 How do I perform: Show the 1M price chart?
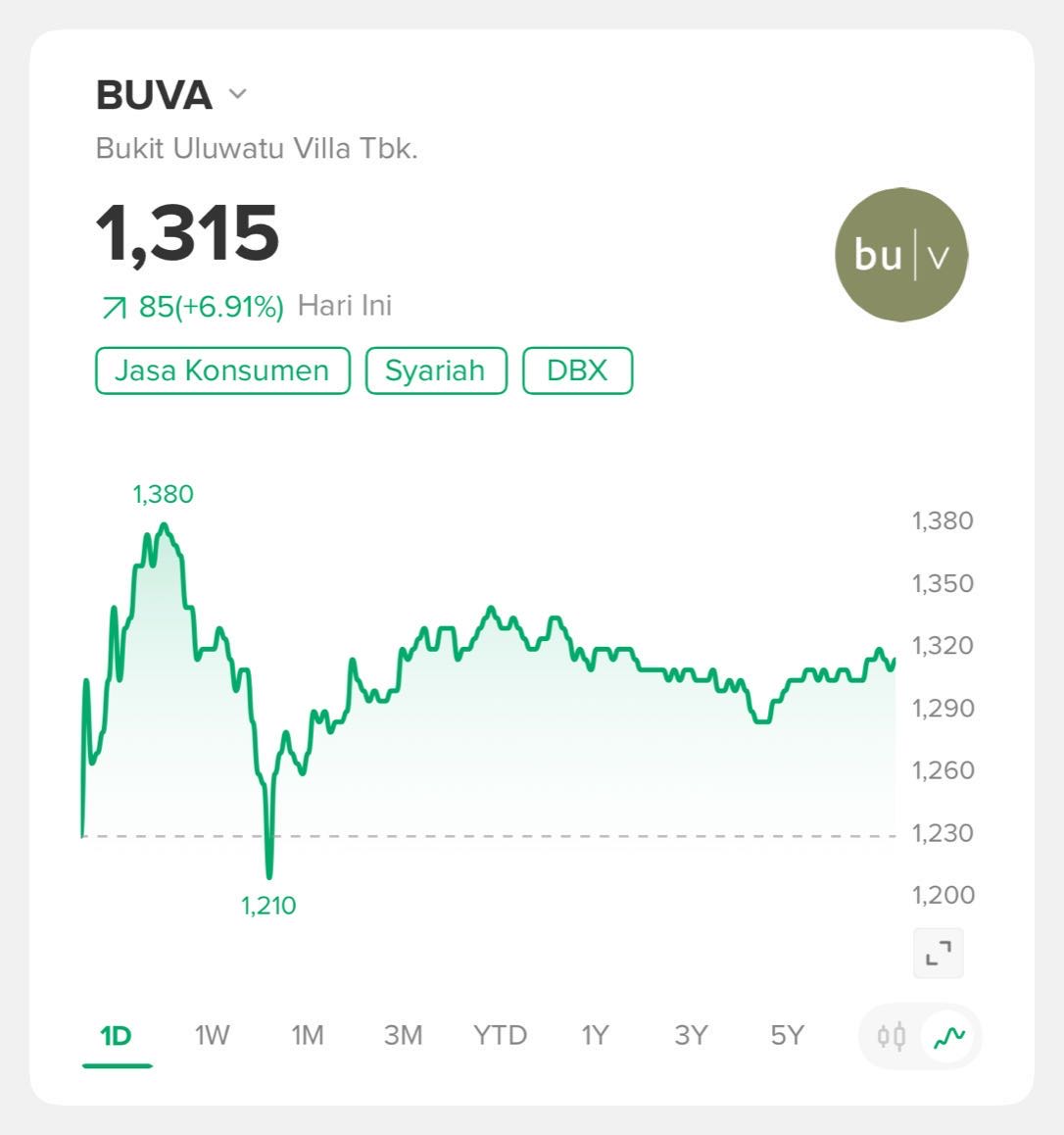308,1035
